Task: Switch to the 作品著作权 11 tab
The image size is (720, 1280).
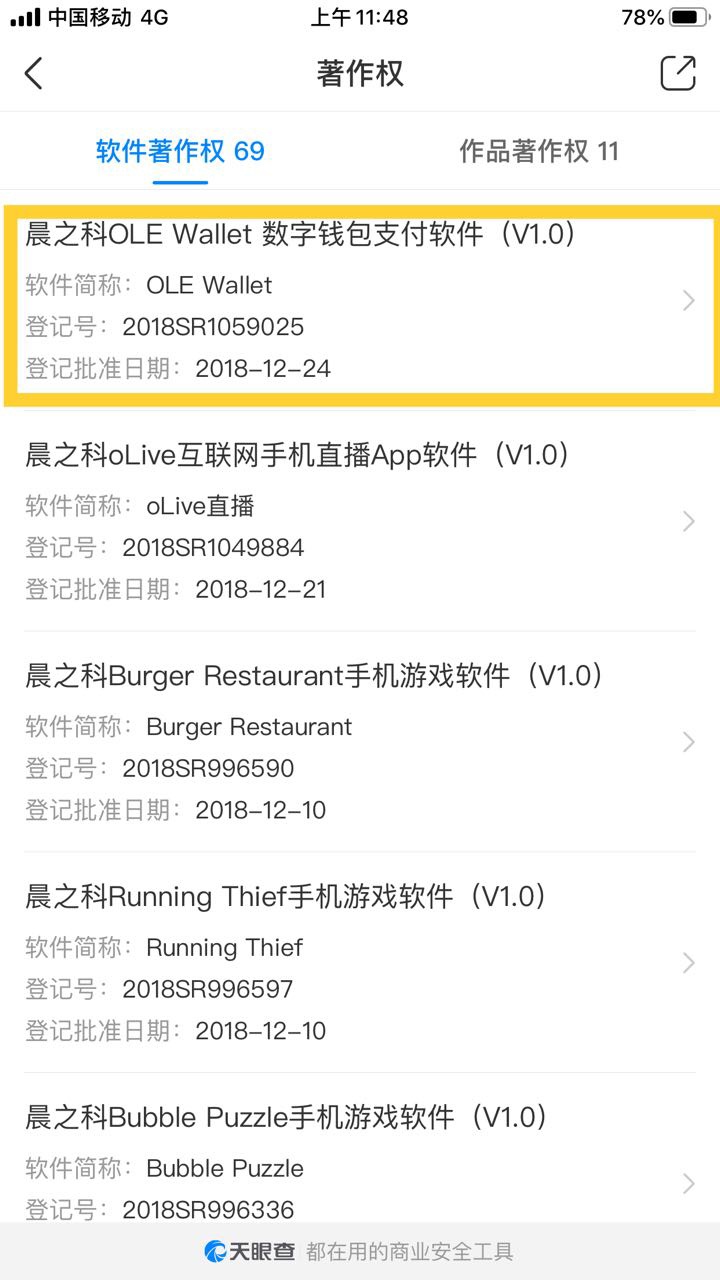Action: (x=539, y=151)
